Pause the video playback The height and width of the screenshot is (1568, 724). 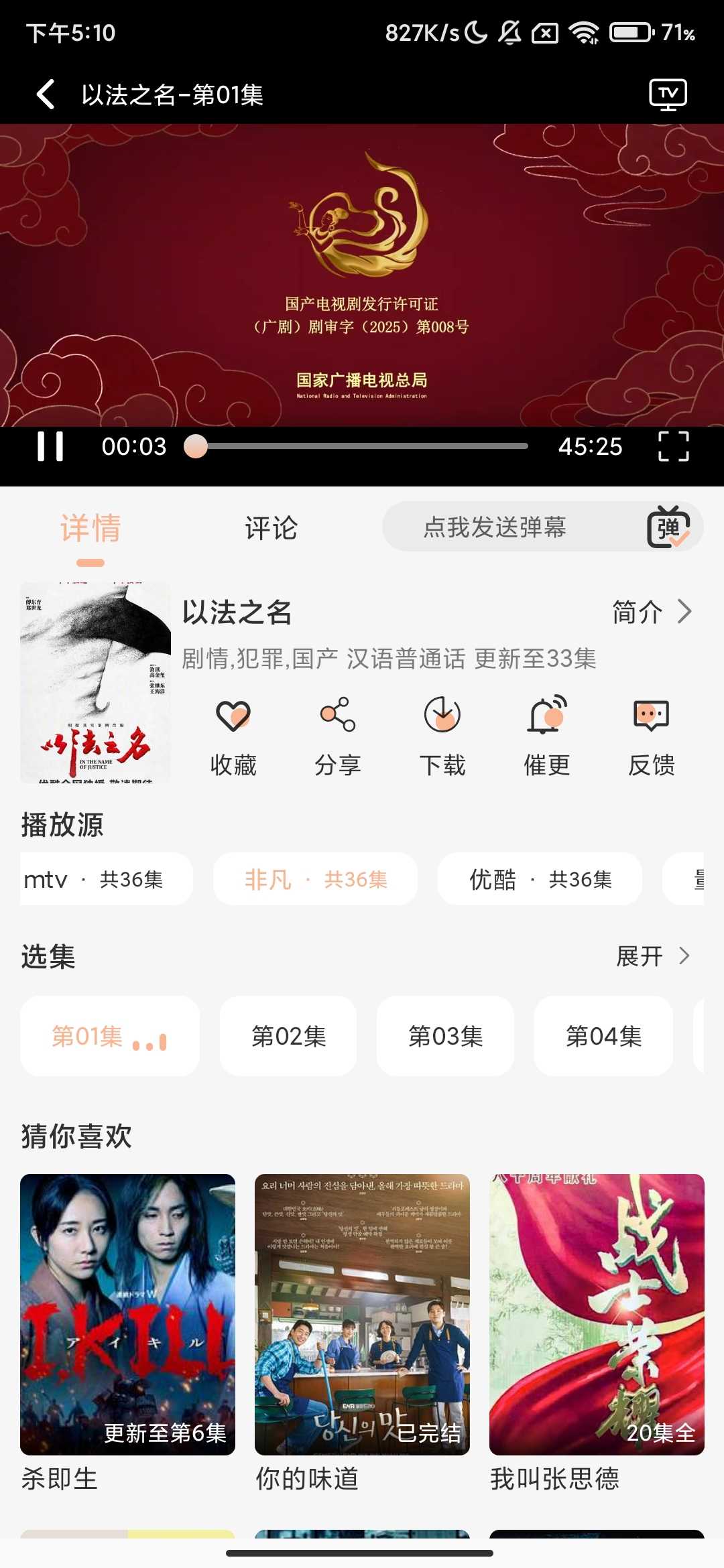[x=50, y=446]
